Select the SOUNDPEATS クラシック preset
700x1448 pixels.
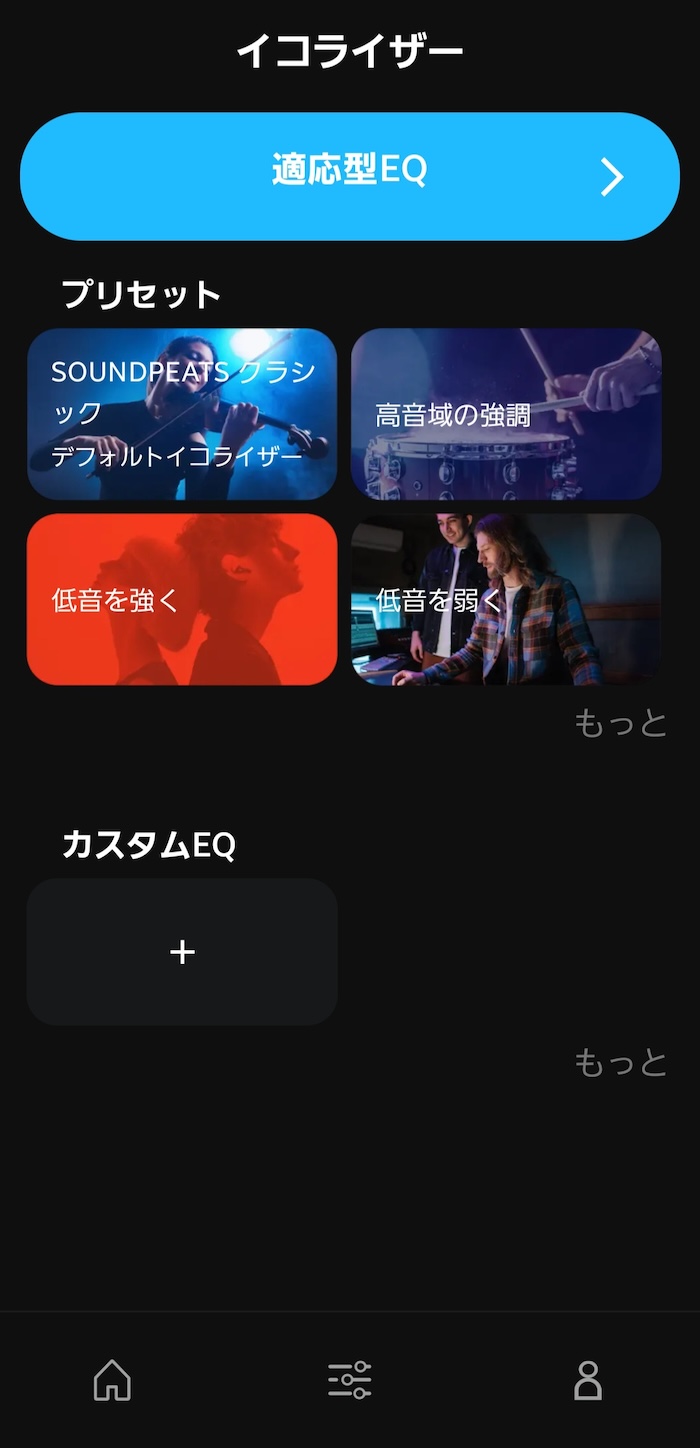click(182, 414)
